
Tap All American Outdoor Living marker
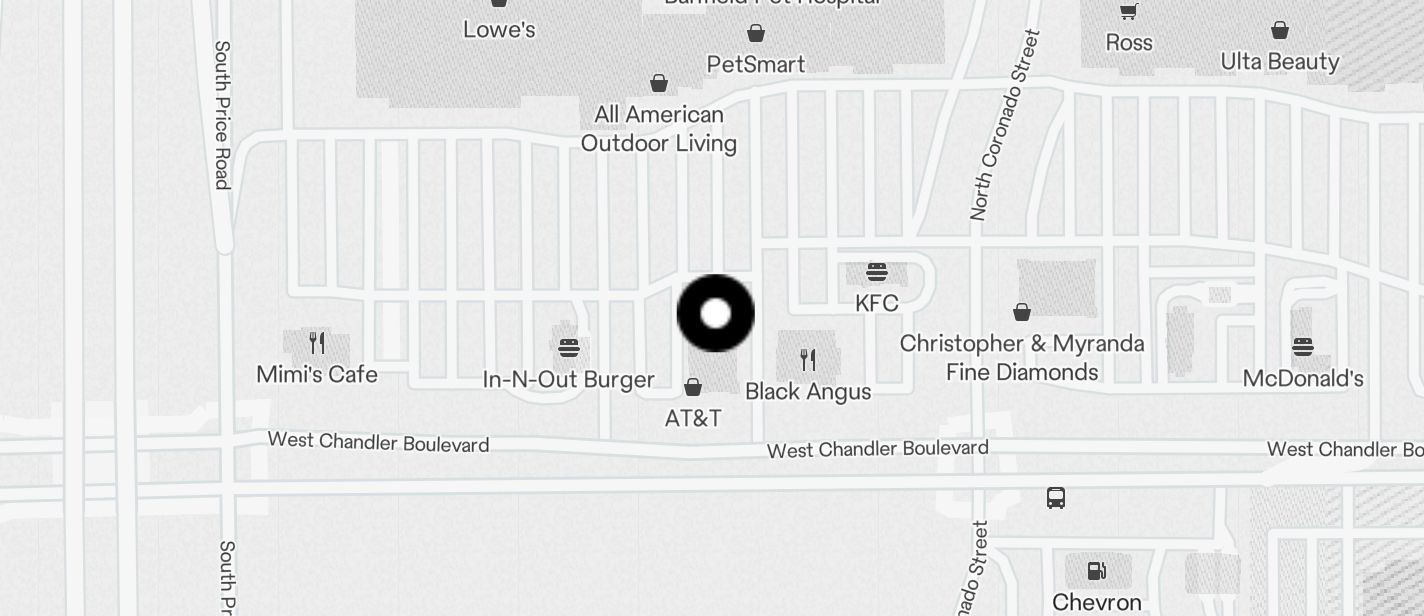[x=659, y=83]
